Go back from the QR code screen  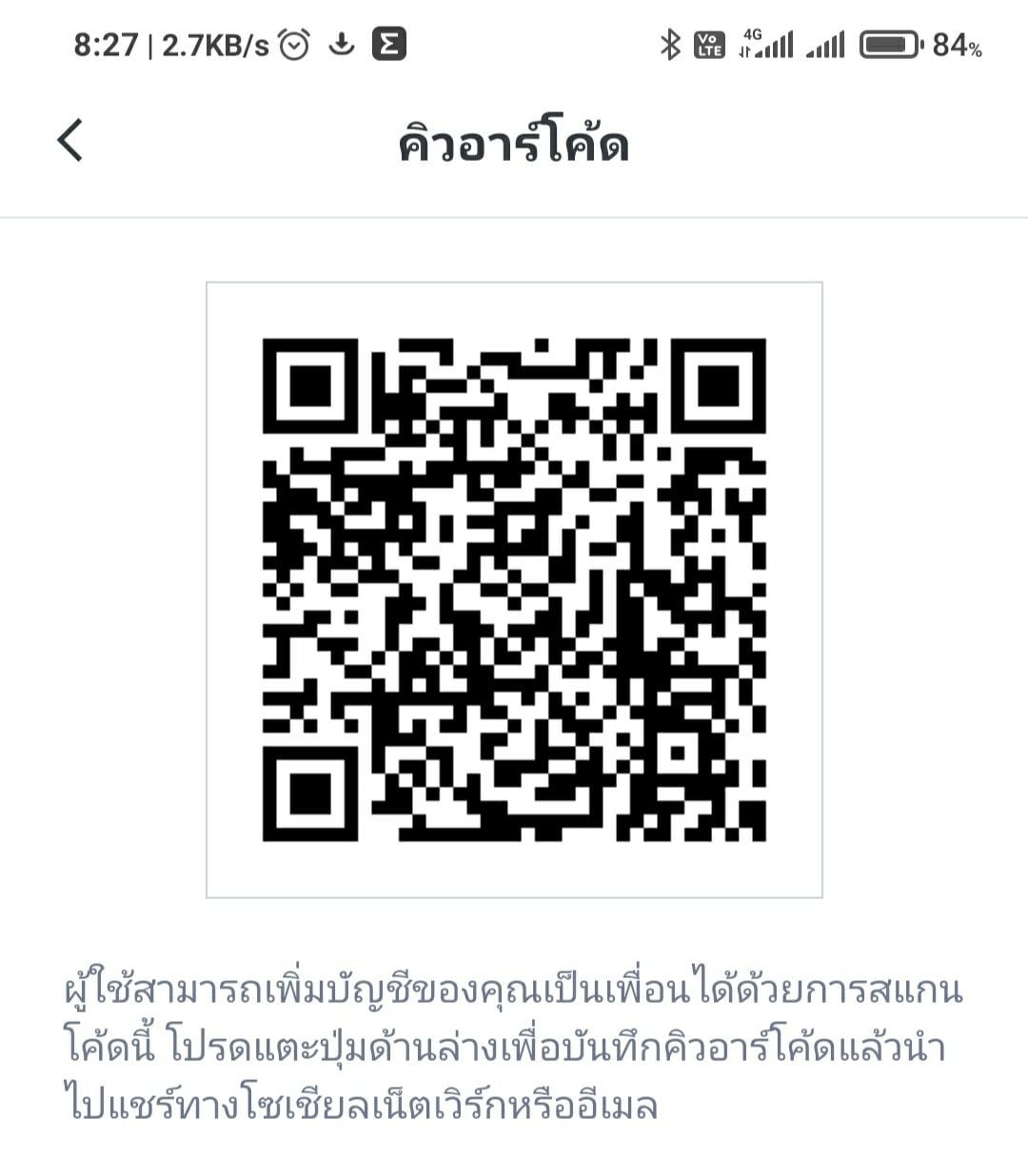[70, 141]
